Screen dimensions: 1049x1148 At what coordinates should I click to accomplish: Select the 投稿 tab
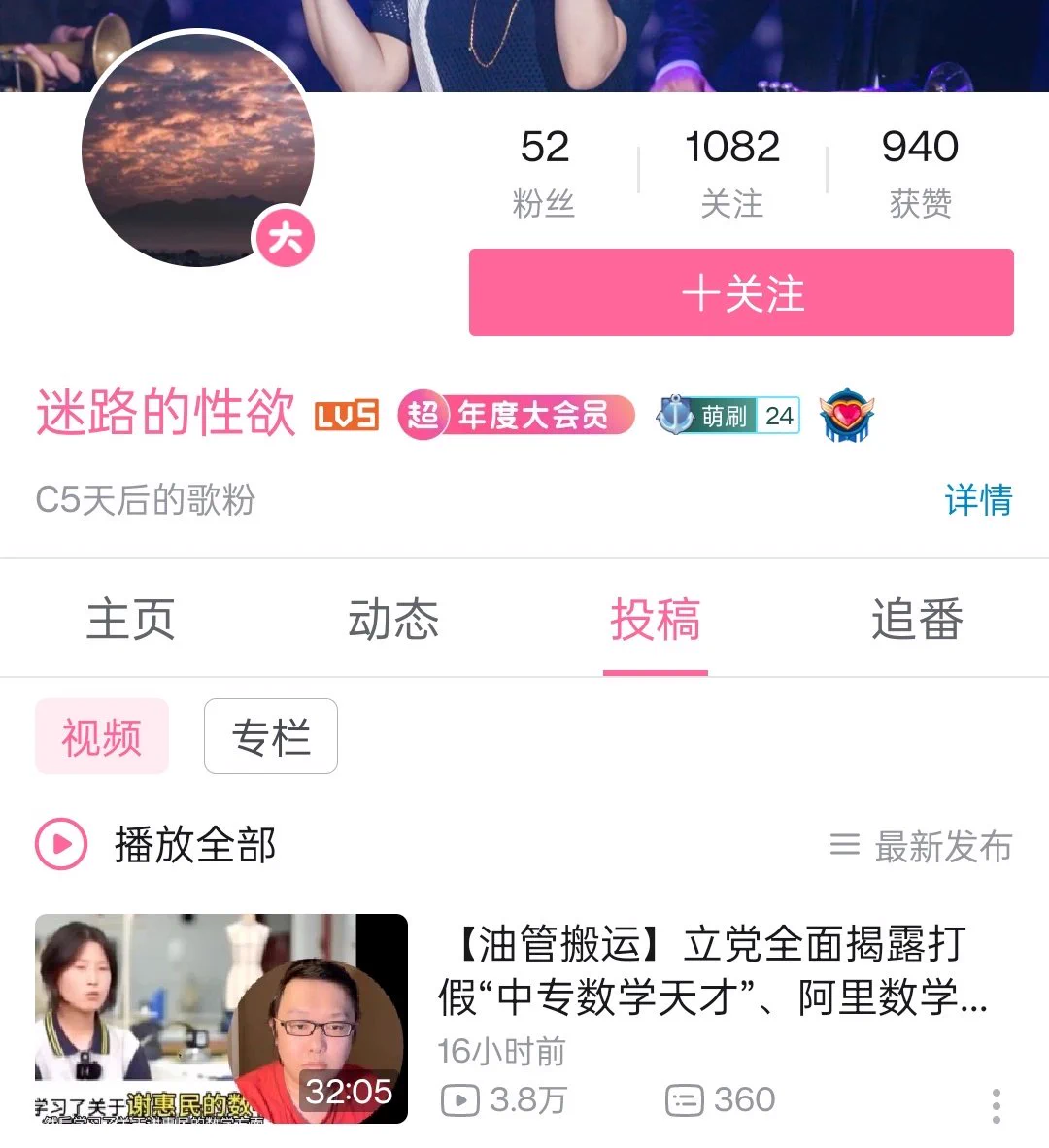pyautogui.click(x=655, y=620)
